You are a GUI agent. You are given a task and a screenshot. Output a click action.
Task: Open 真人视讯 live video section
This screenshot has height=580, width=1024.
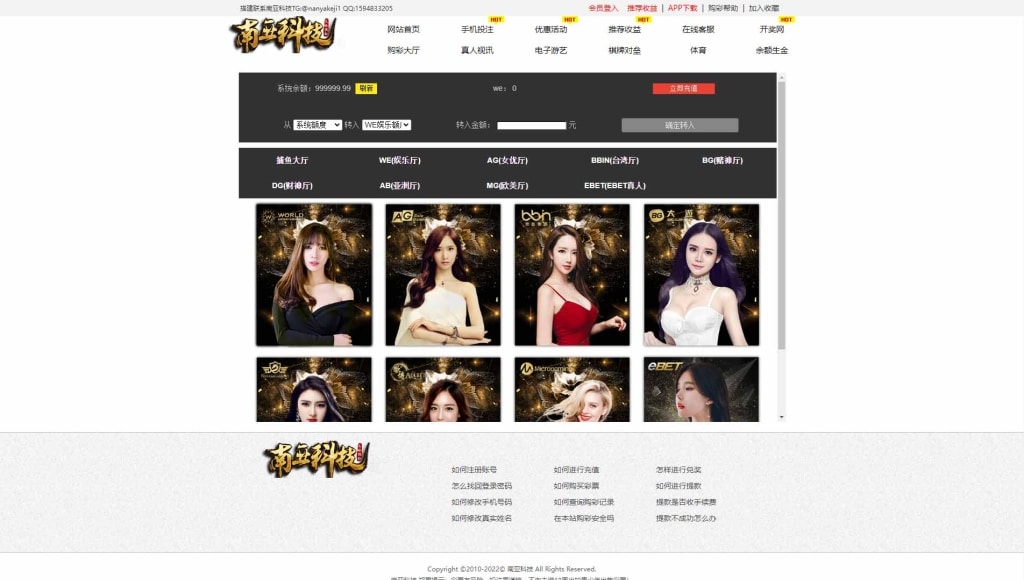click(477, 50)
